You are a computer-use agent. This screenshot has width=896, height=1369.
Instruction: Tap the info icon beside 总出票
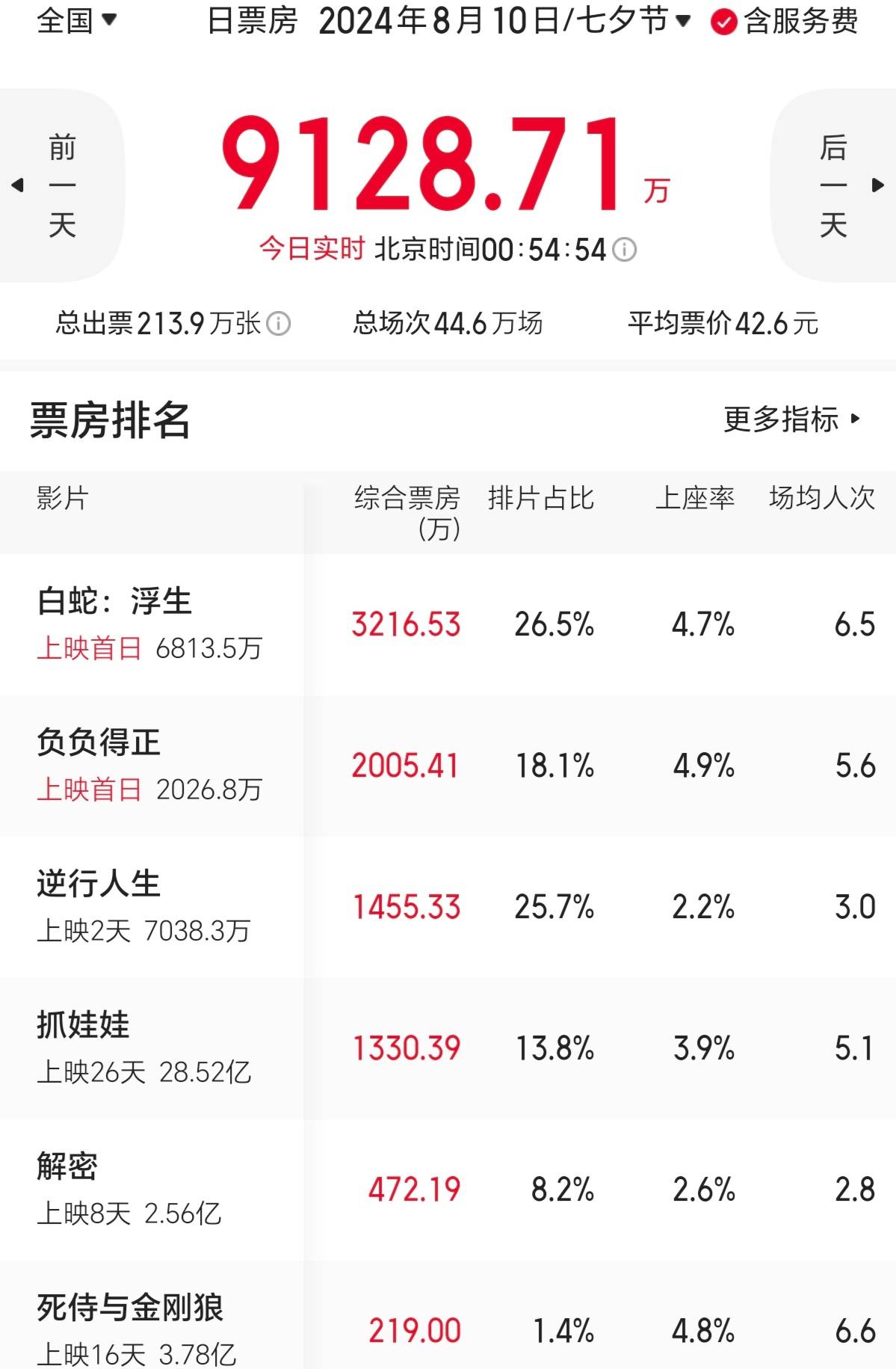279,324
